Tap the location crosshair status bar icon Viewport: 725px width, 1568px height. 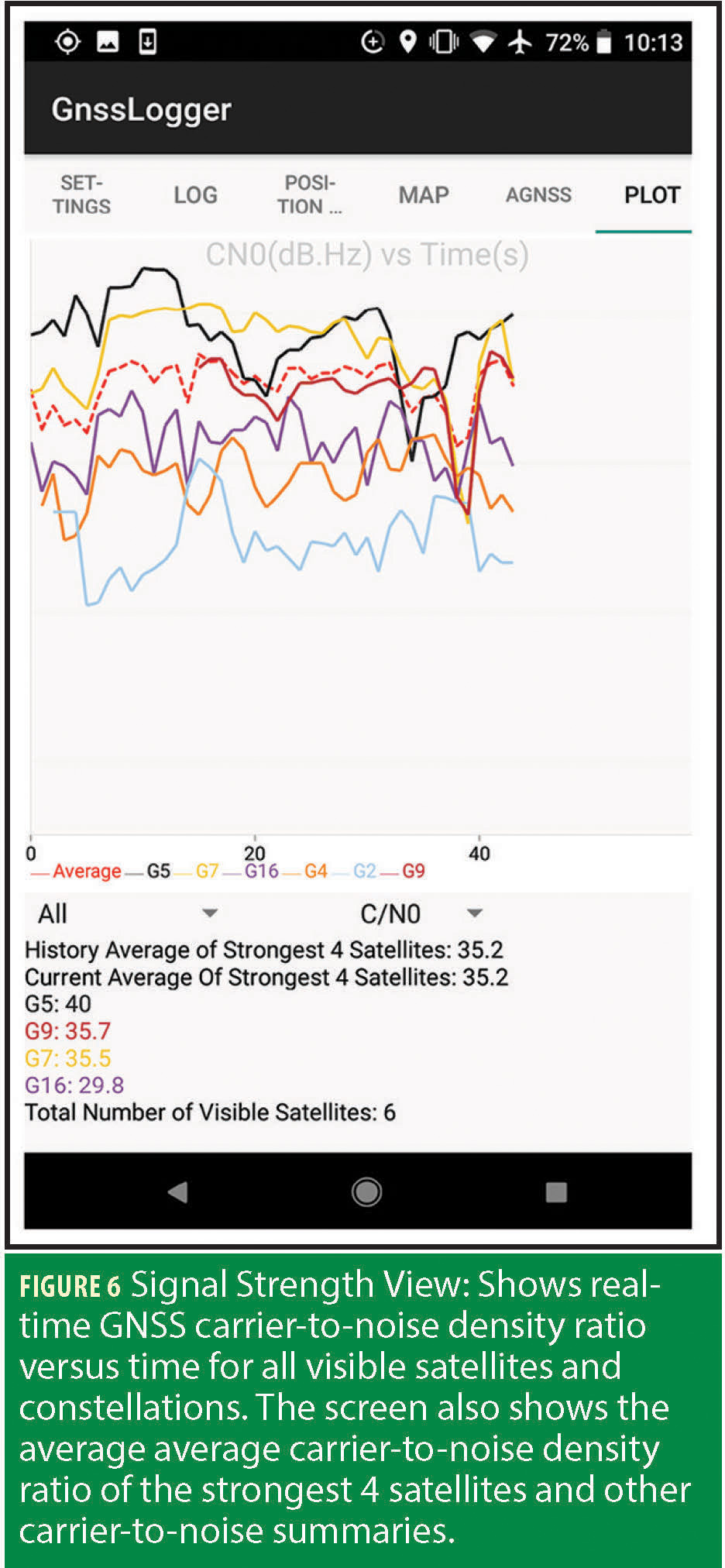point(68,44)
